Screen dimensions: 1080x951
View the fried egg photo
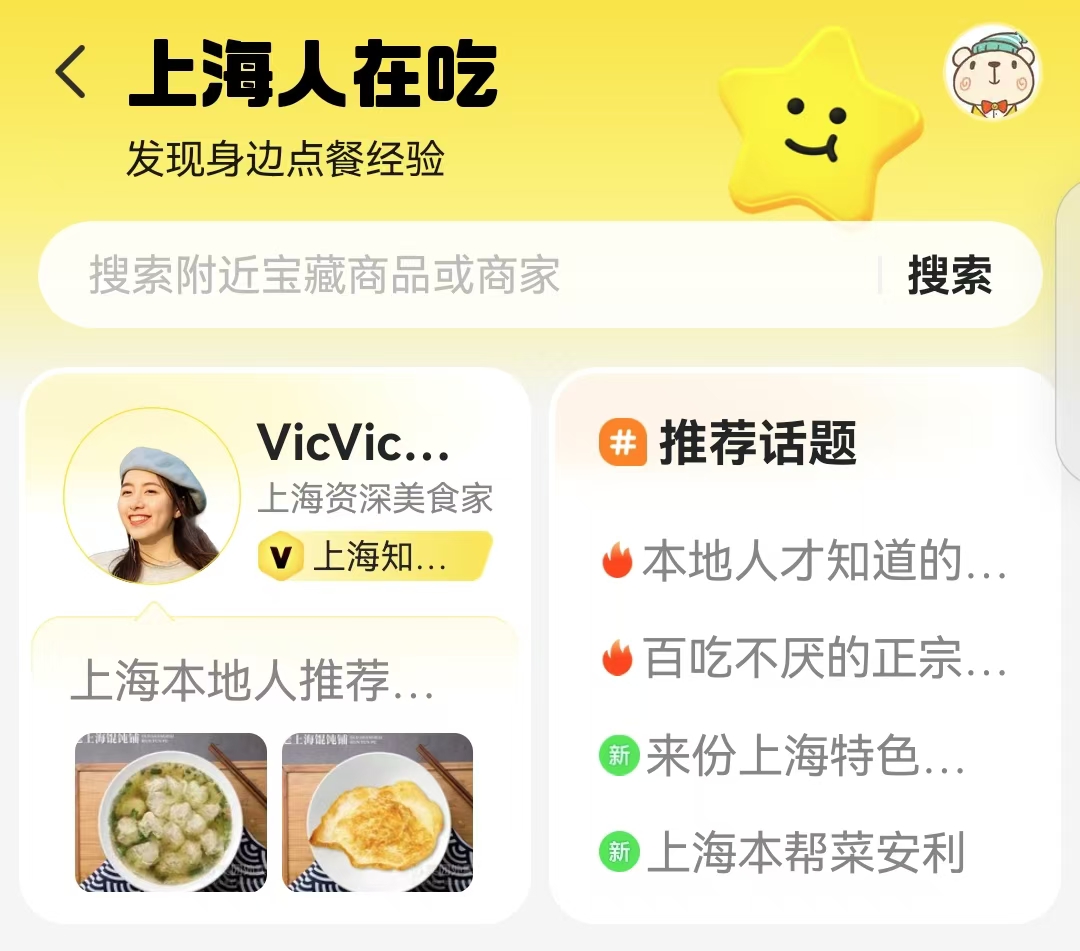[x=377, y=812]
